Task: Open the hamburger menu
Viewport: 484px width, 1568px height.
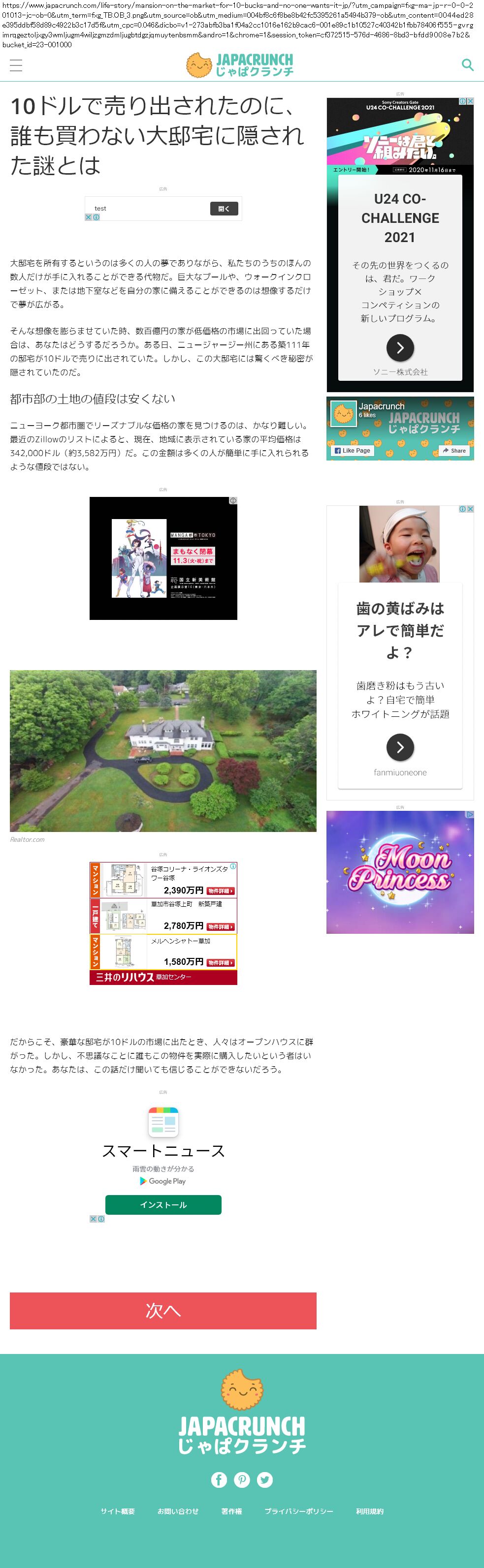Action: point(16,65)
